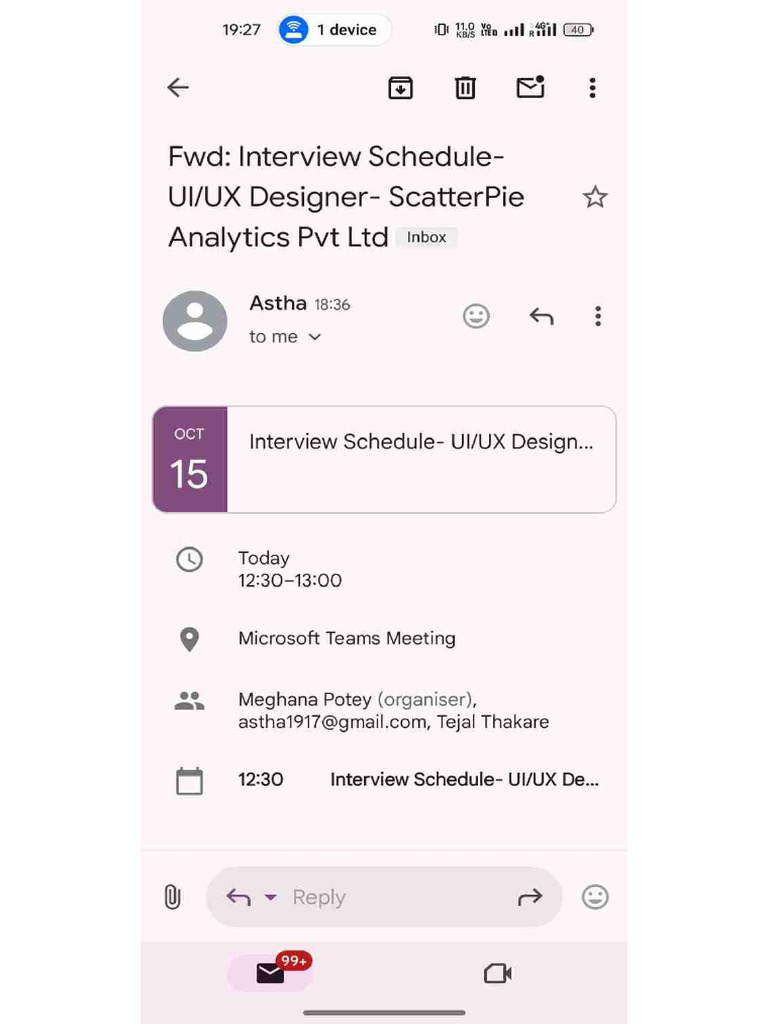Viewport: 768px width, 1024px height.
Task: Archive this email
Action: (400, 88)
